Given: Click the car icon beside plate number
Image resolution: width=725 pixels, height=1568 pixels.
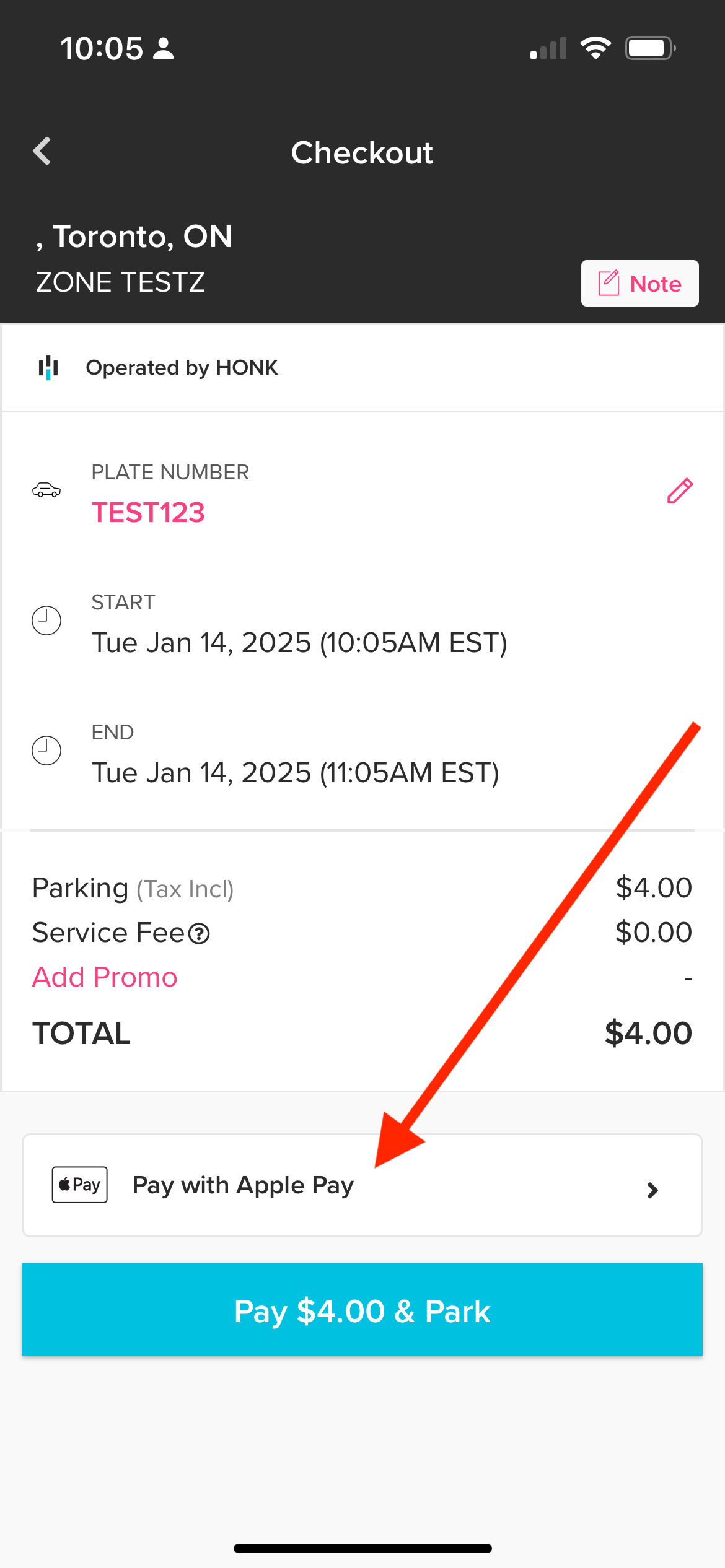Looking at the screenshot, I should [46, 490].
